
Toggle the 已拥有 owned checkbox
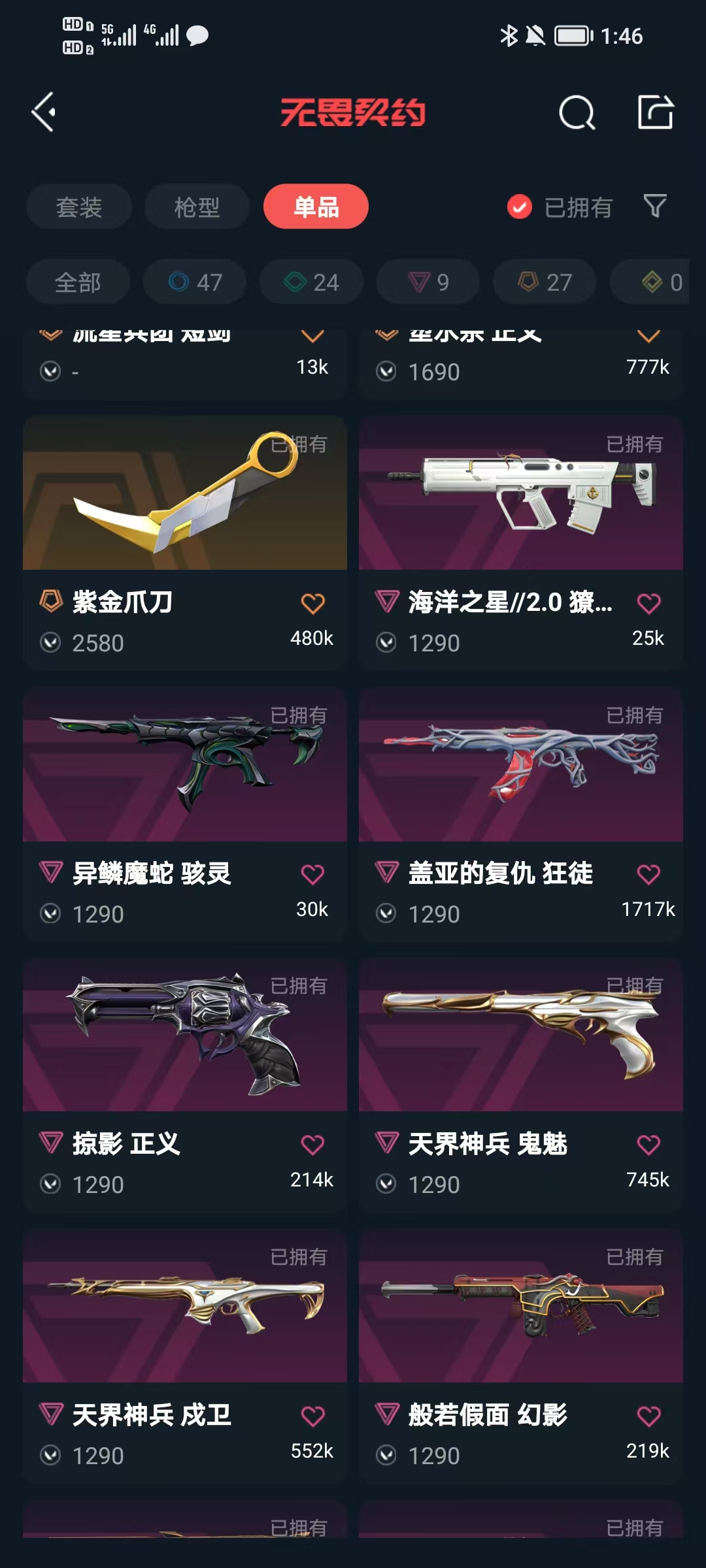pos(520,207)
